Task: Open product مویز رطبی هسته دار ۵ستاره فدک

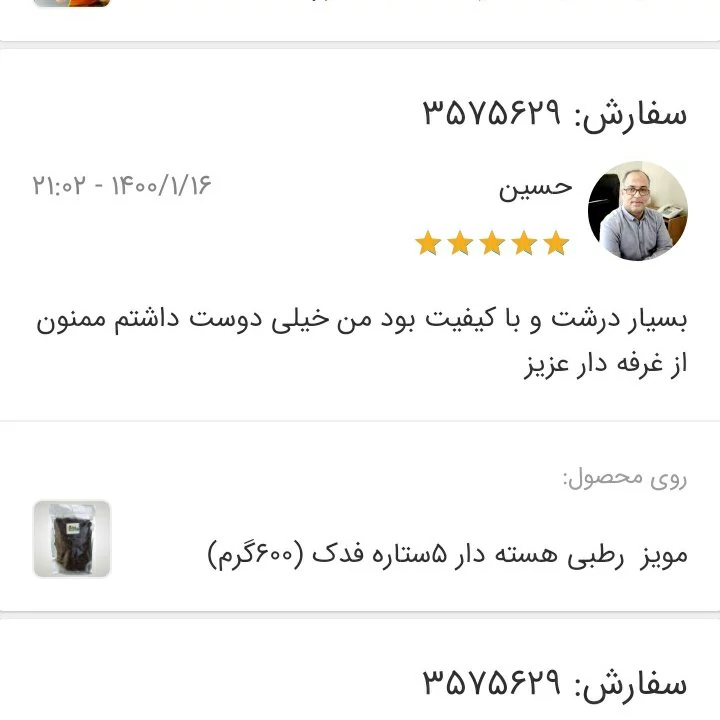Action: [x=447, y=553]
